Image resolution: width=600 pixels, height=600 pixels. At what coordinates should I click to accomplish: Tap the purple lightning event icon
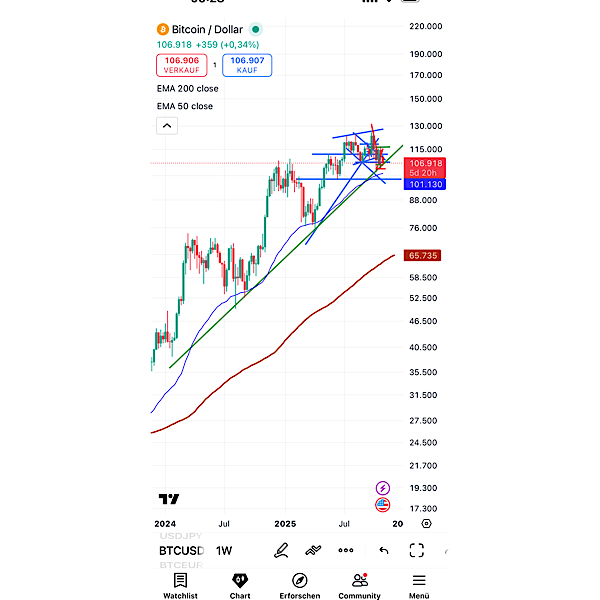coord(382,488)
